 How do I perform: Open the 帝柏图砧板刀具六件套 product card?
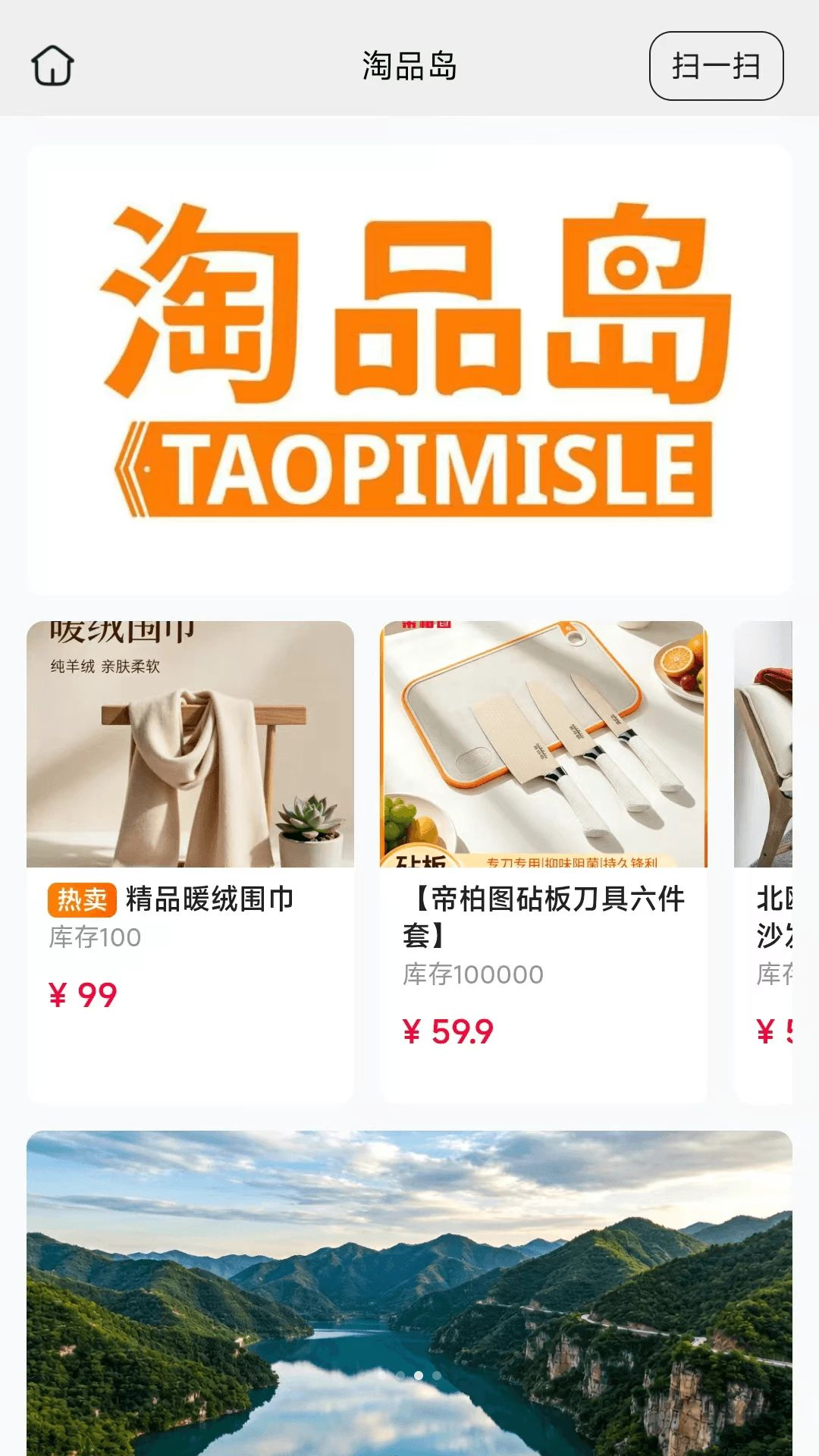pyautogui.click(x=544, y=862)
